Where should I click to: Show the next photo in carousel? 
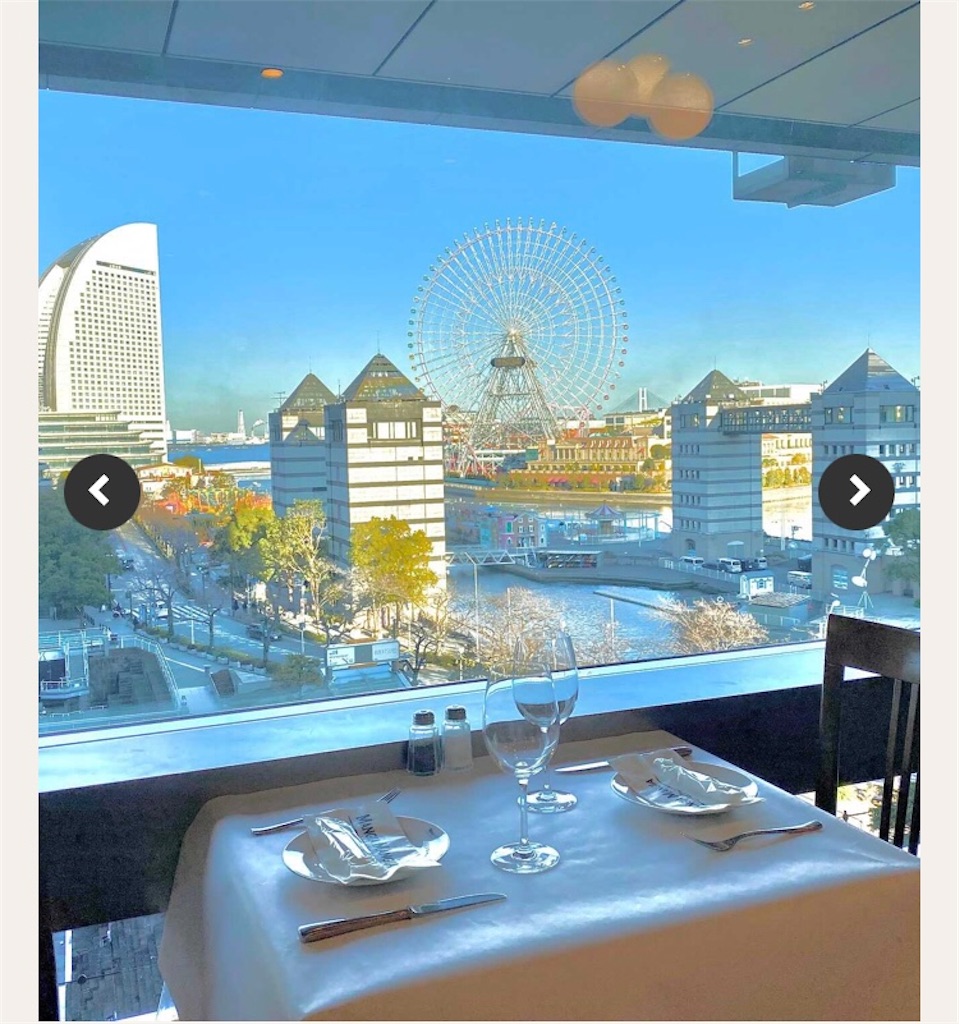pos(856,491)
